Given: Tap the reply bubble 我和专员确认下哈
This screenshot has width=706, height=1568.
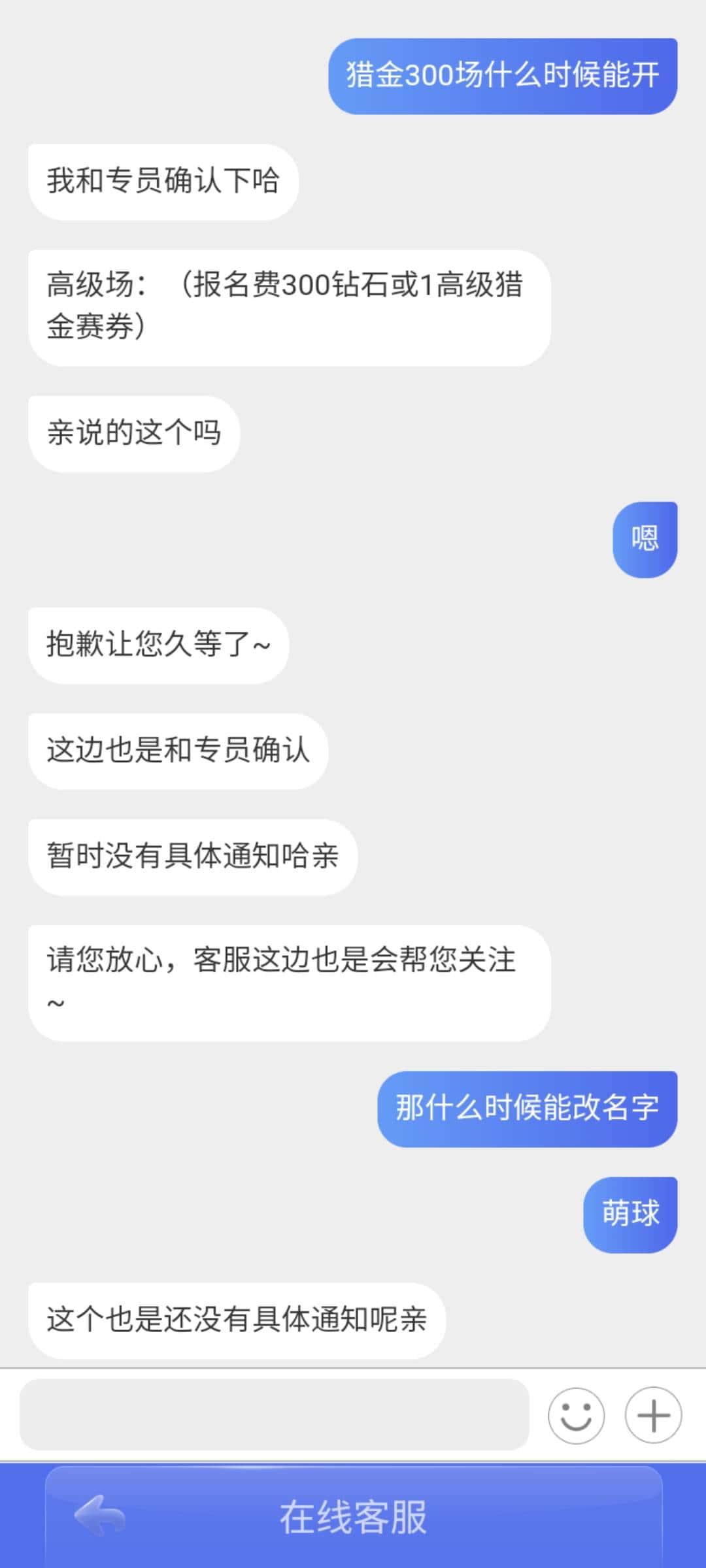Looking at the screenshot, I should [x=163, y=182].
